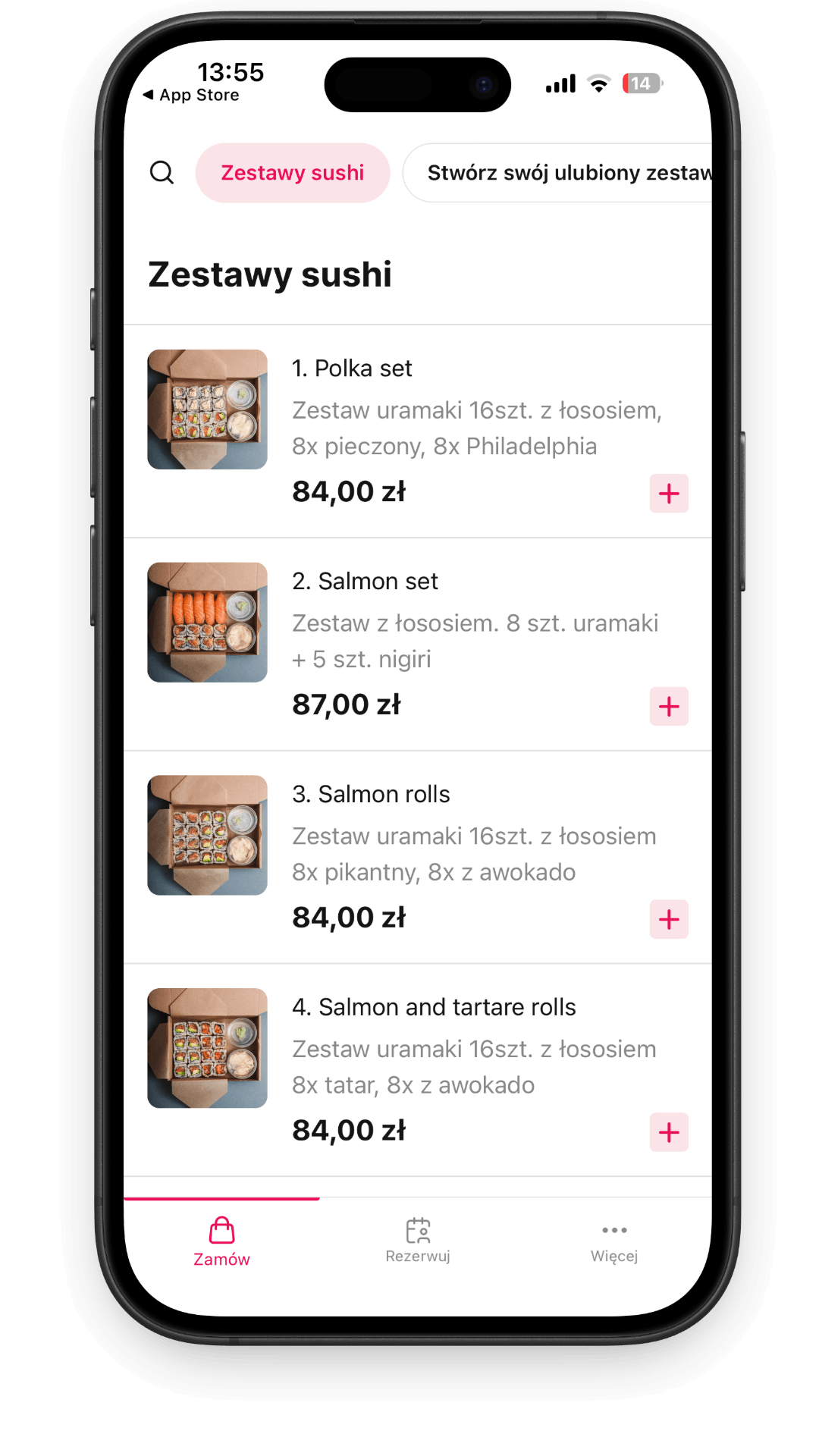Open the Więcej tab
The height and width of the screenshot is (1456, 819).
(x=614, y=1241)
